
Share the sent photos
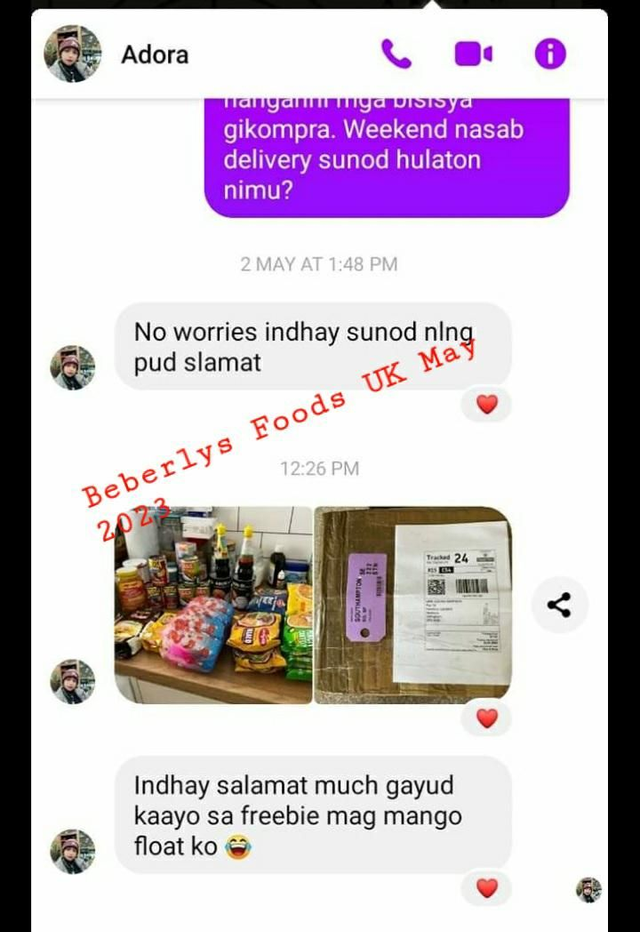coord(559,605)
